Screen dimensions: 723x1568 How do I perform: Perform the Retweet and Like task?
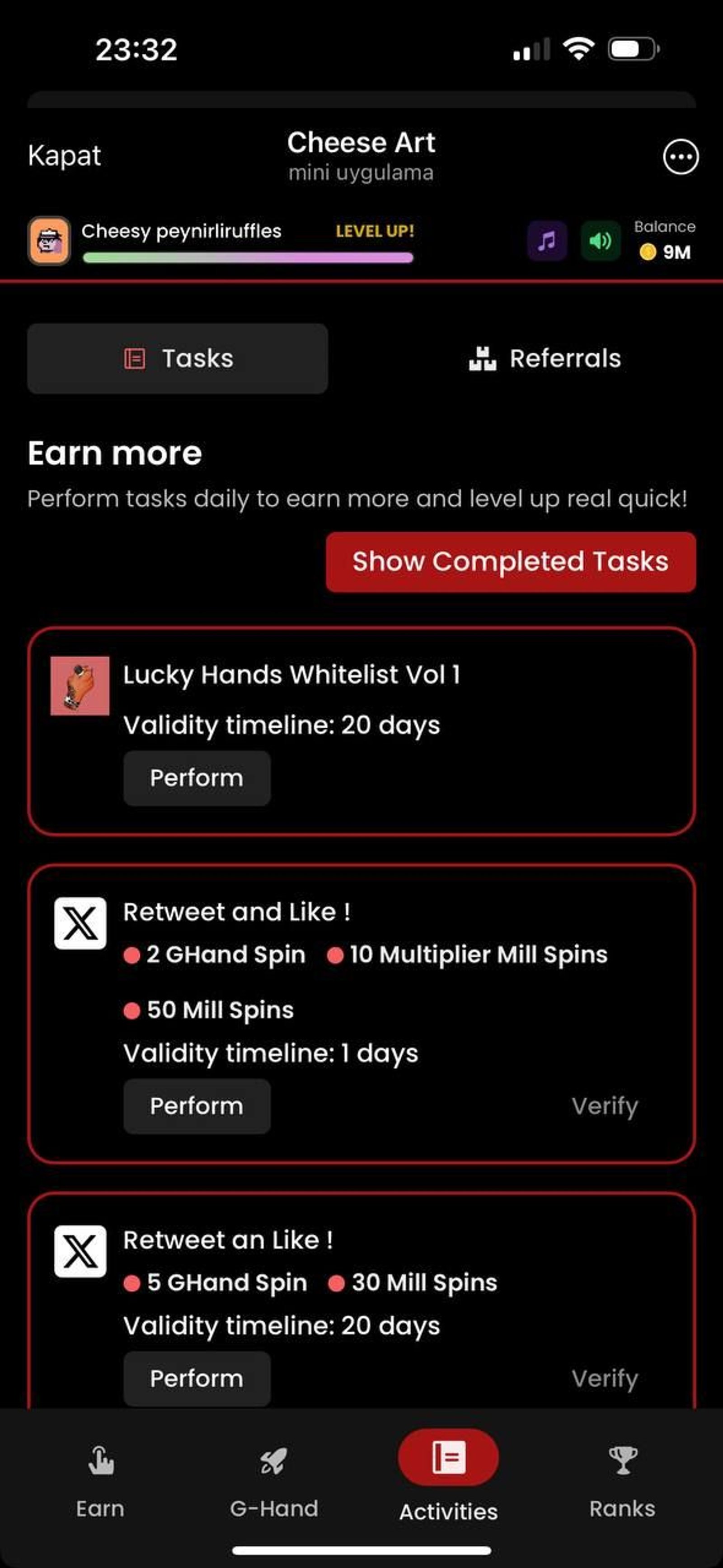tap(197, 1106)
